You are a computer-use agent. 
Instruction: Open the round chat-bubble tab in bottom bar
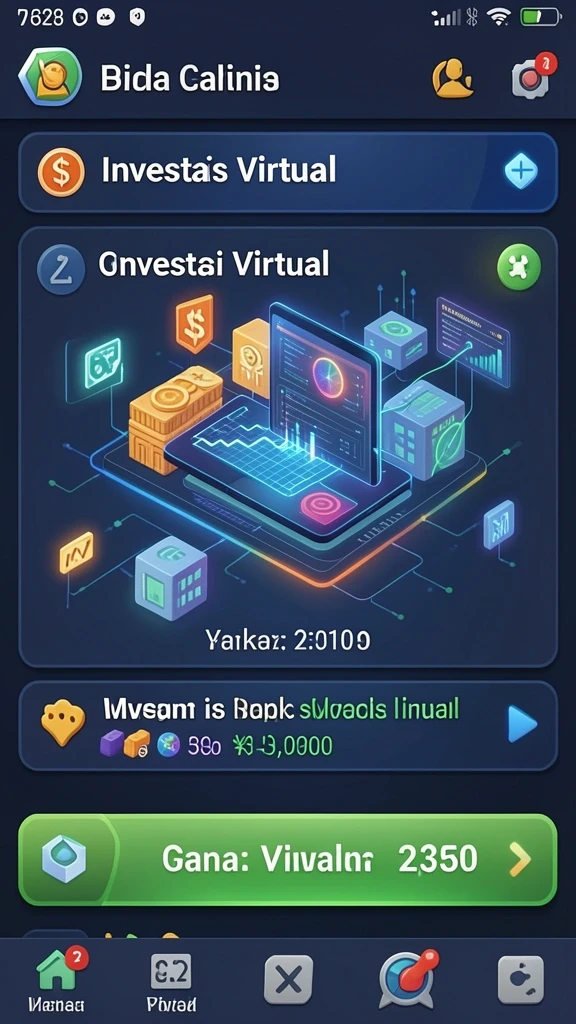pos(408,980)
